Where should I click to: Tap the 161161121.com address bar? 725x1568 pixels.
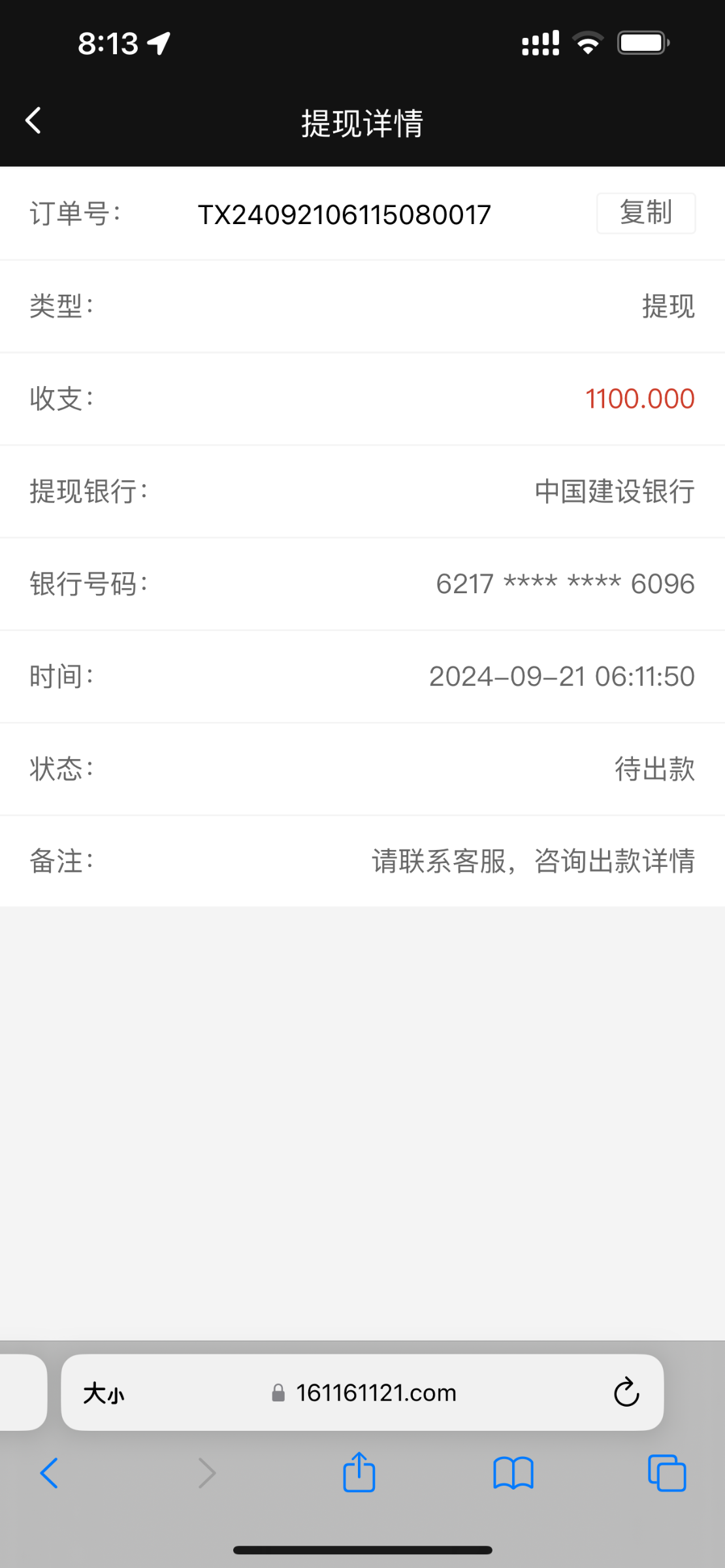pos(378,1392)
